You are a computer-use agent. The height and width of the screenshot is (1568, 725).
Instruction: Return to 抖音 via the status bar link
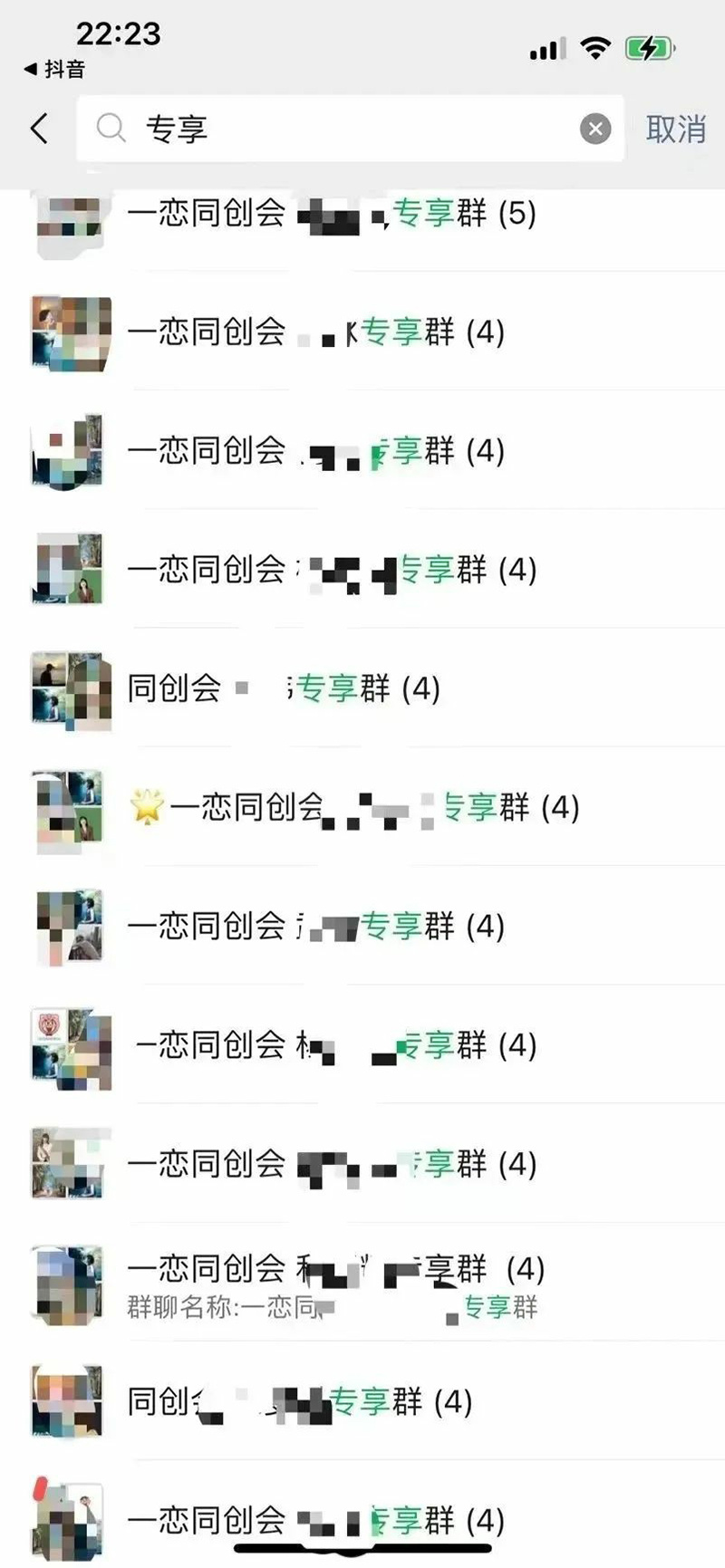tap(54, 69)
